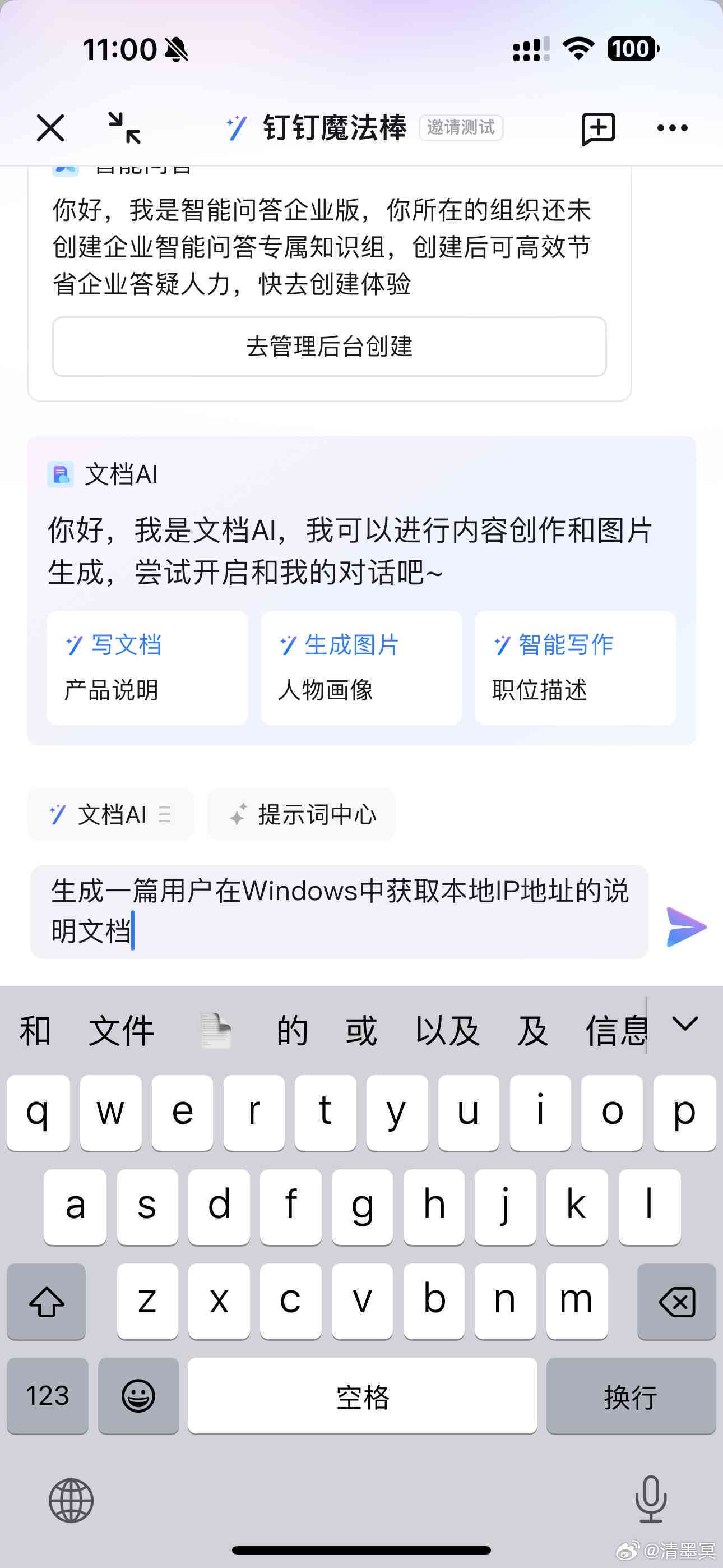Start voice dictation with microphone
Image resolution: width=723 pixels, height=1568 pixels.
651,1499
